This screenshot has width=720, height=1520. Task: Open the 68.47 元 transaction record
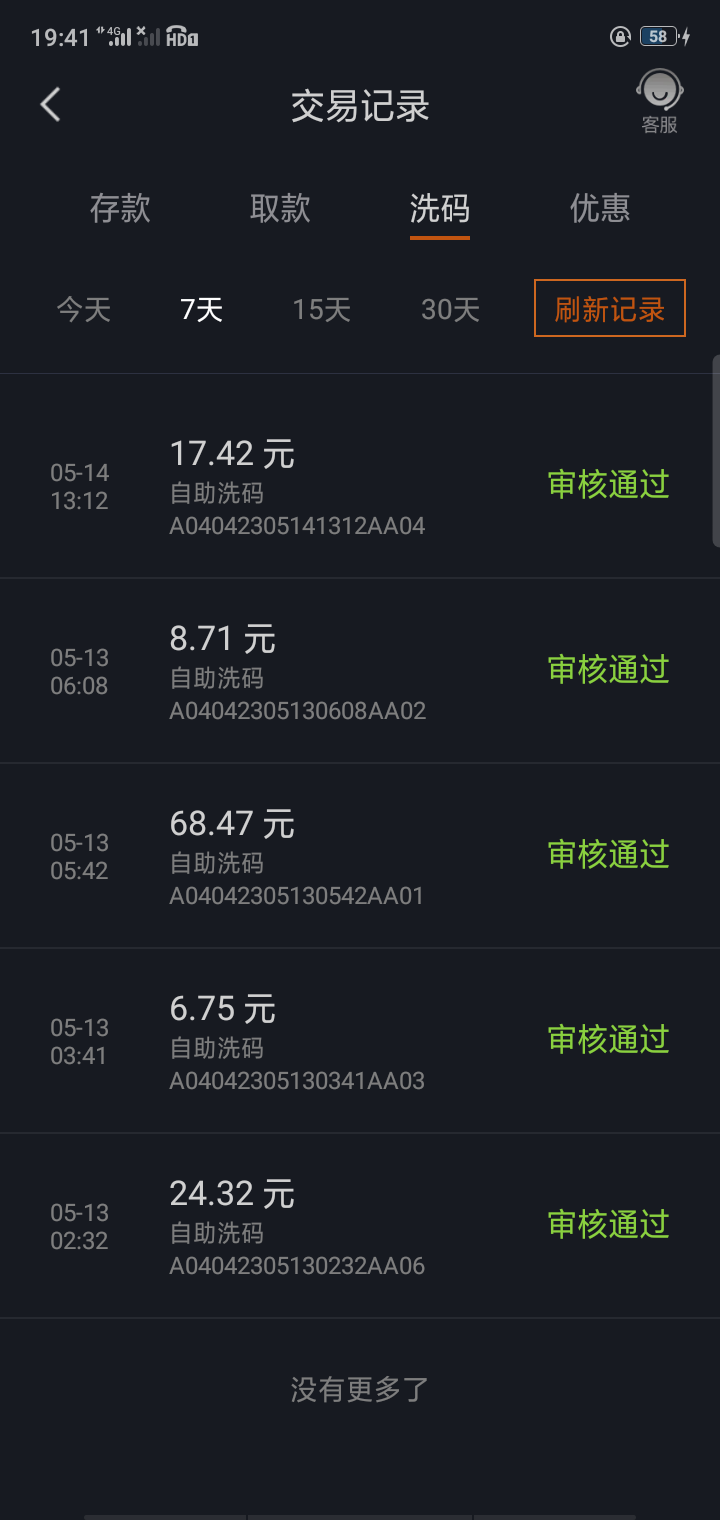(359, 856)
